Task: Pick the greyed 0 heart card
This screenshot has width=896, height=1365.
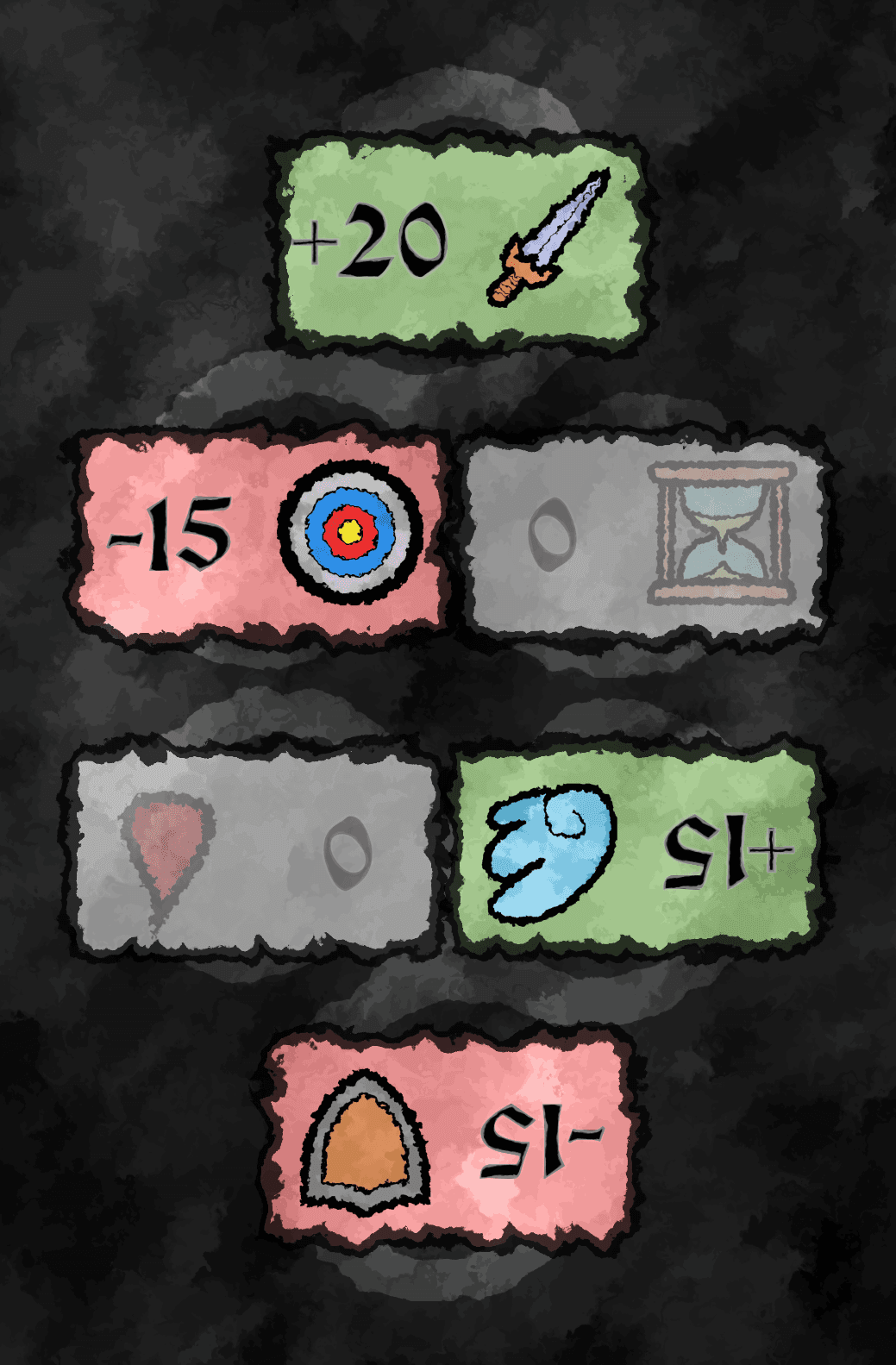Action: tap(252, 849)
